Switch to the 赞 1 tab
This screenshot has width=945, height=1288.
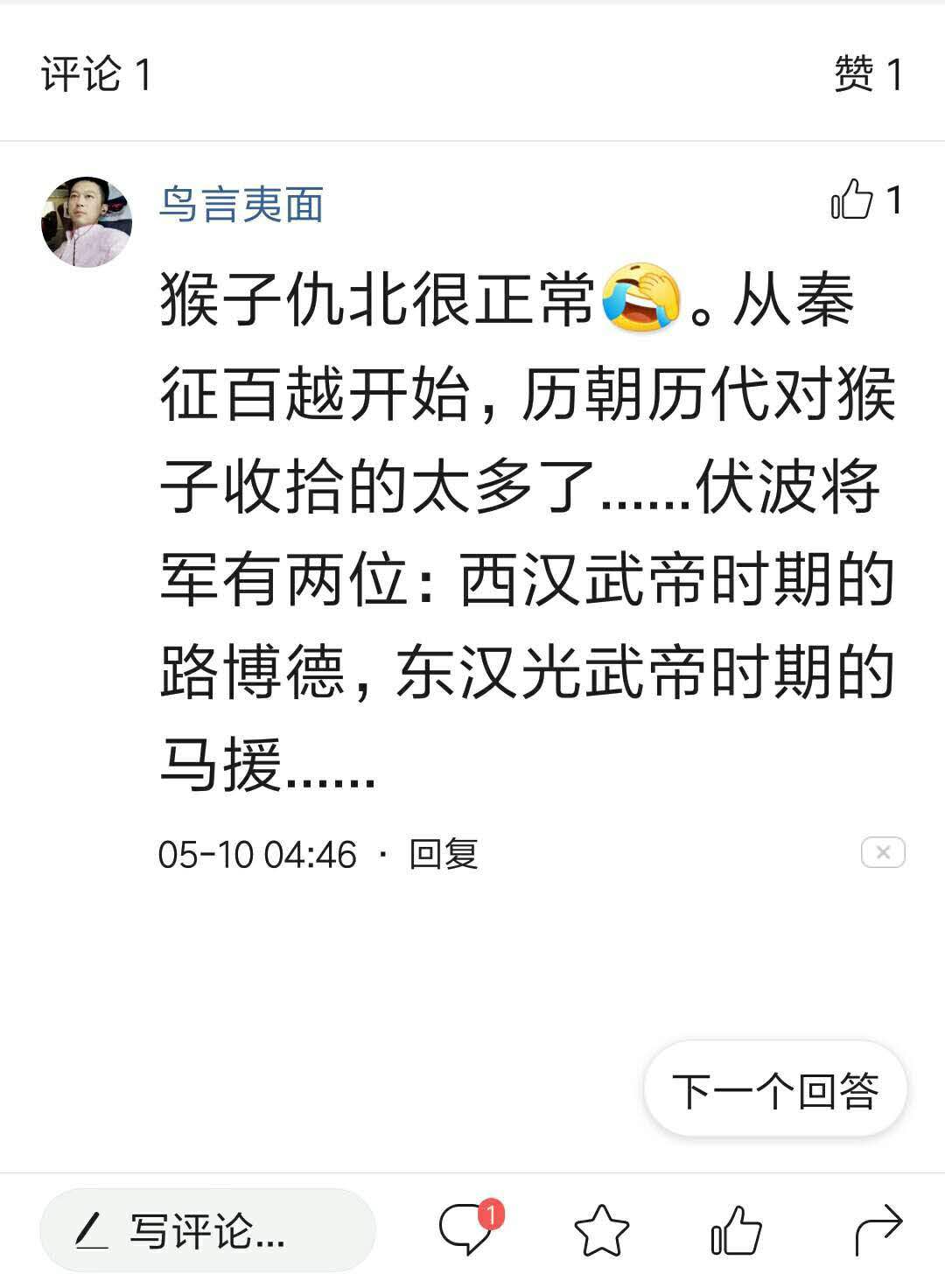tap(867, 73)
